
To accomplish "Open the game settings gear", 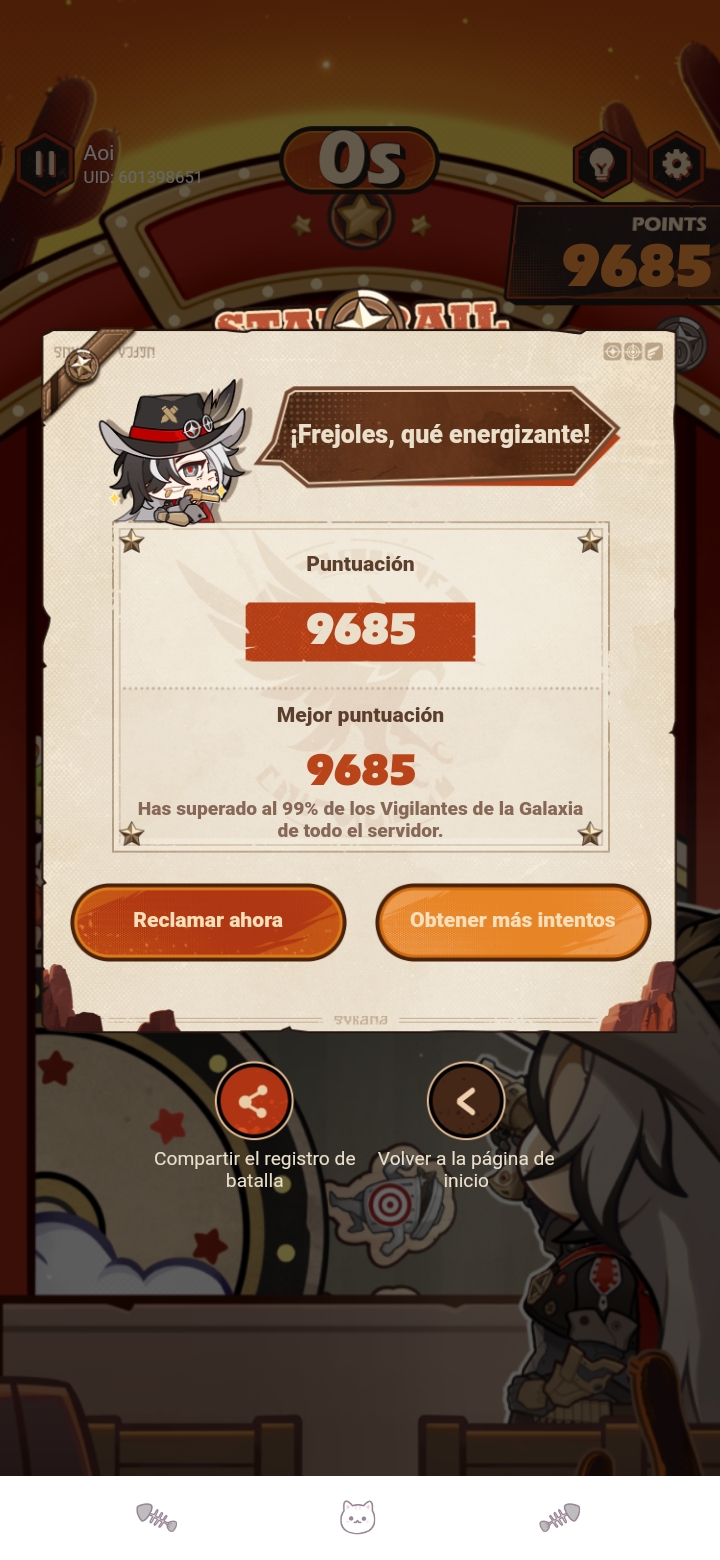I will (676, 163).
